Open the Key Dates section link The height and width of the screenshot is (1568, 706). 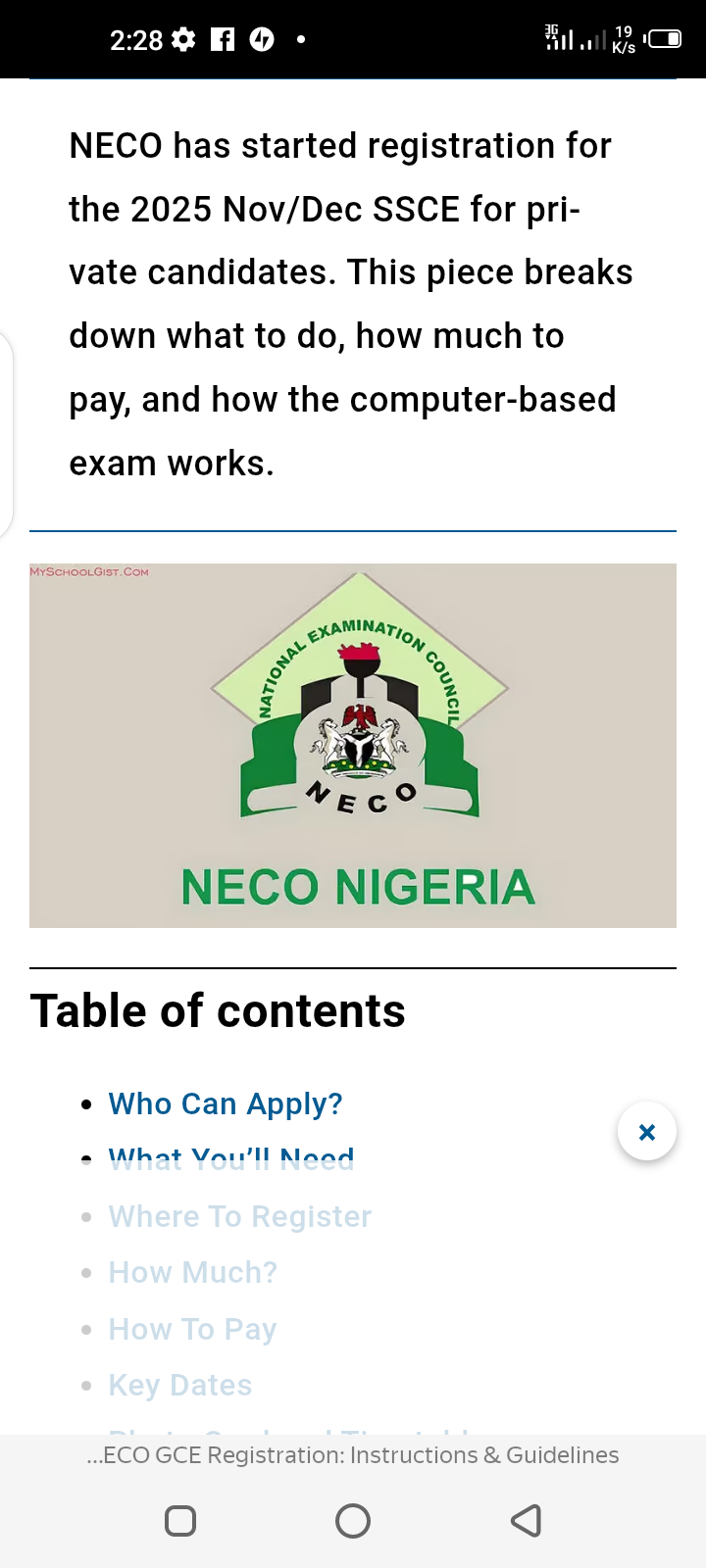click(180, 1386)
